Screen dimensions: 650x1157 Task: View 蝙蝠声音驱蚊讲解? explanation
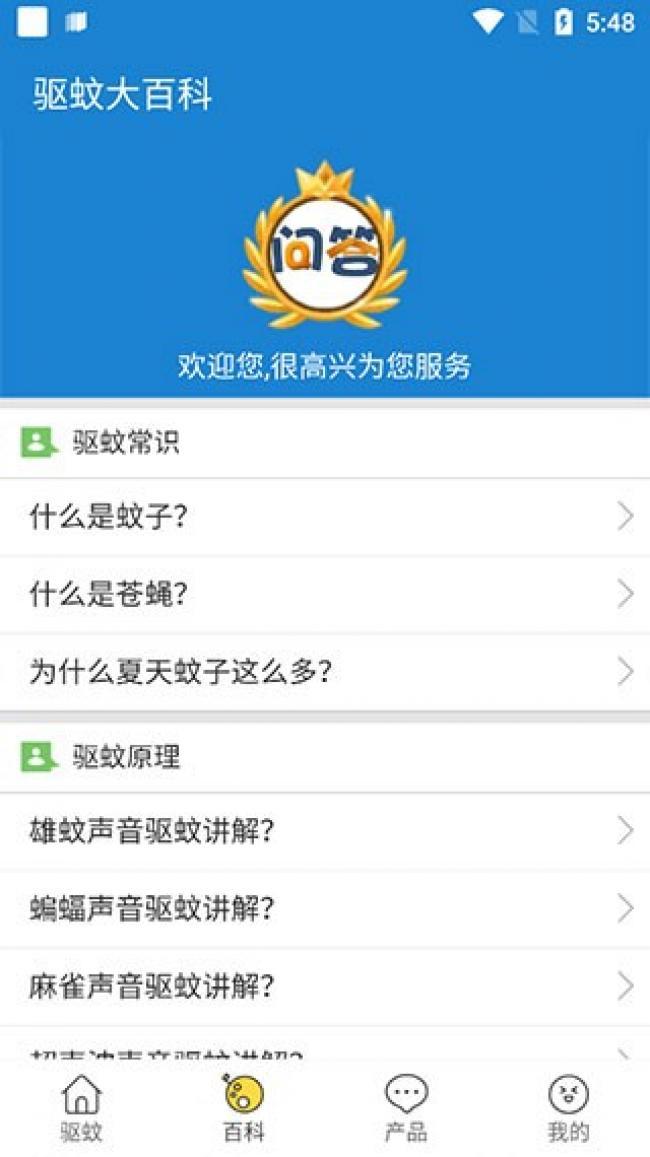tap(325, 909)
